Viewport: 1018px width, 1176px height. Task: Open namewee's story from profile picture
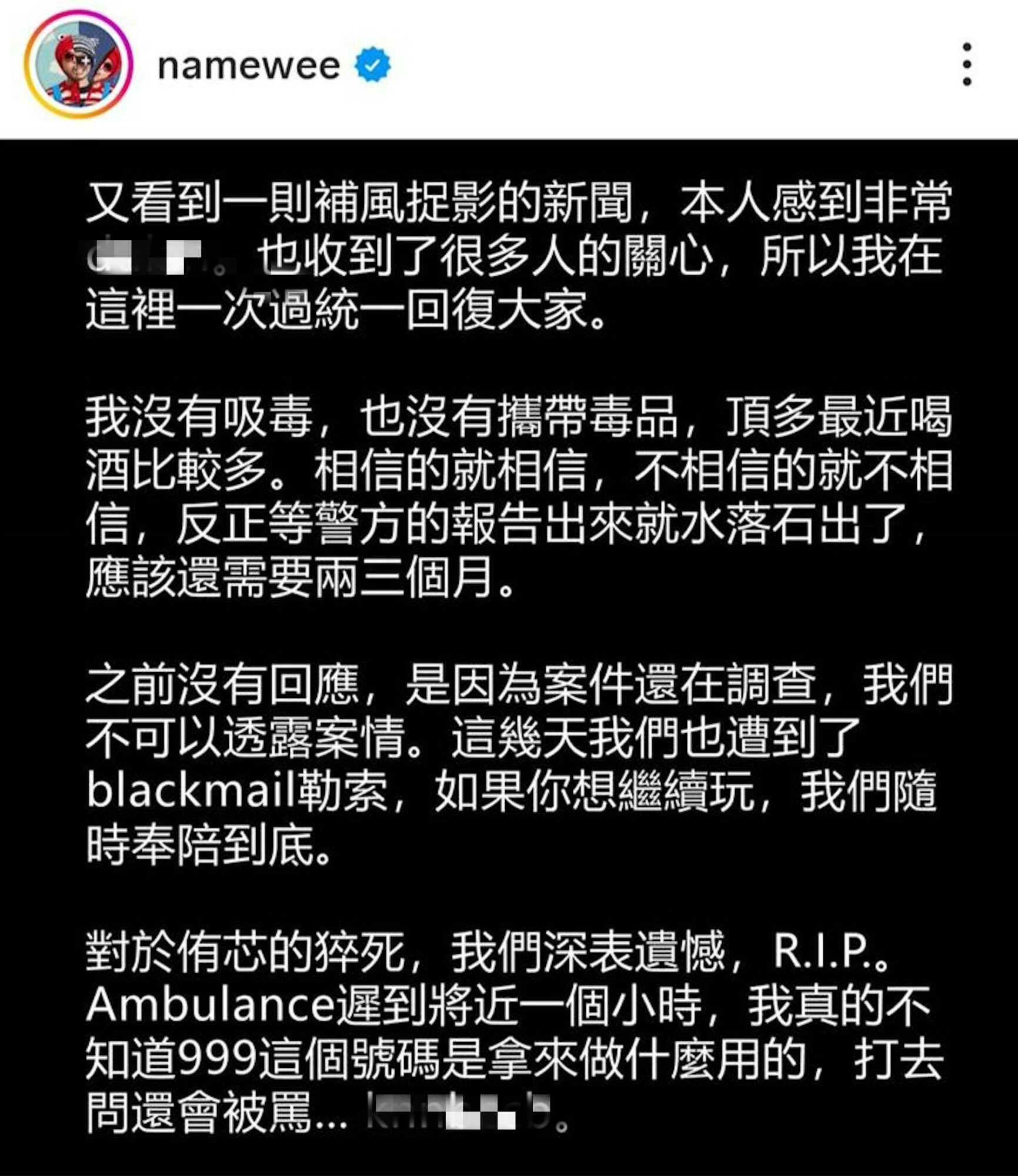(78, 64)
